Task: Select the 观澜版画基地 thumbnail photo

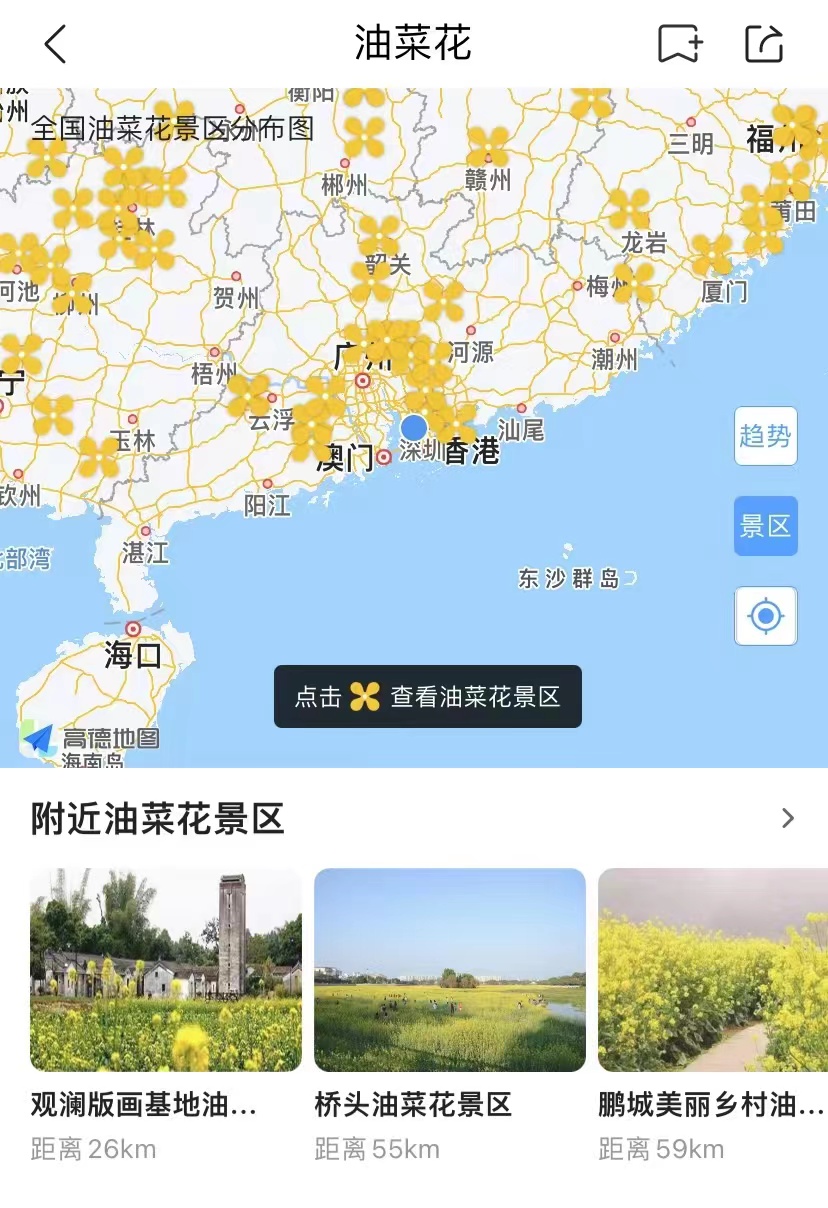Action: [164, 971]
